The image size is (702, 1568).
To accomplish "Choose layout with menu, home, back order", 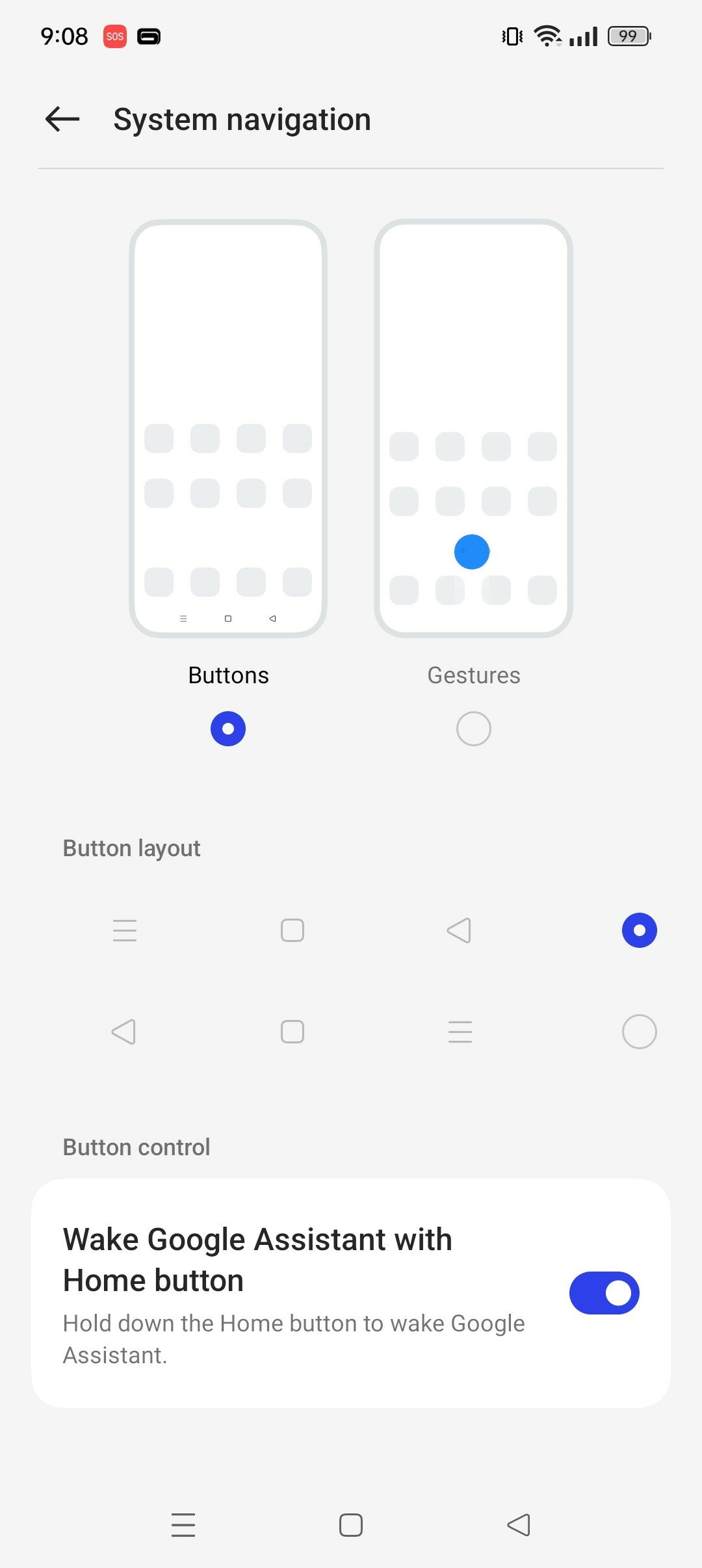I will pyautogui.click(x=640, y=930).
